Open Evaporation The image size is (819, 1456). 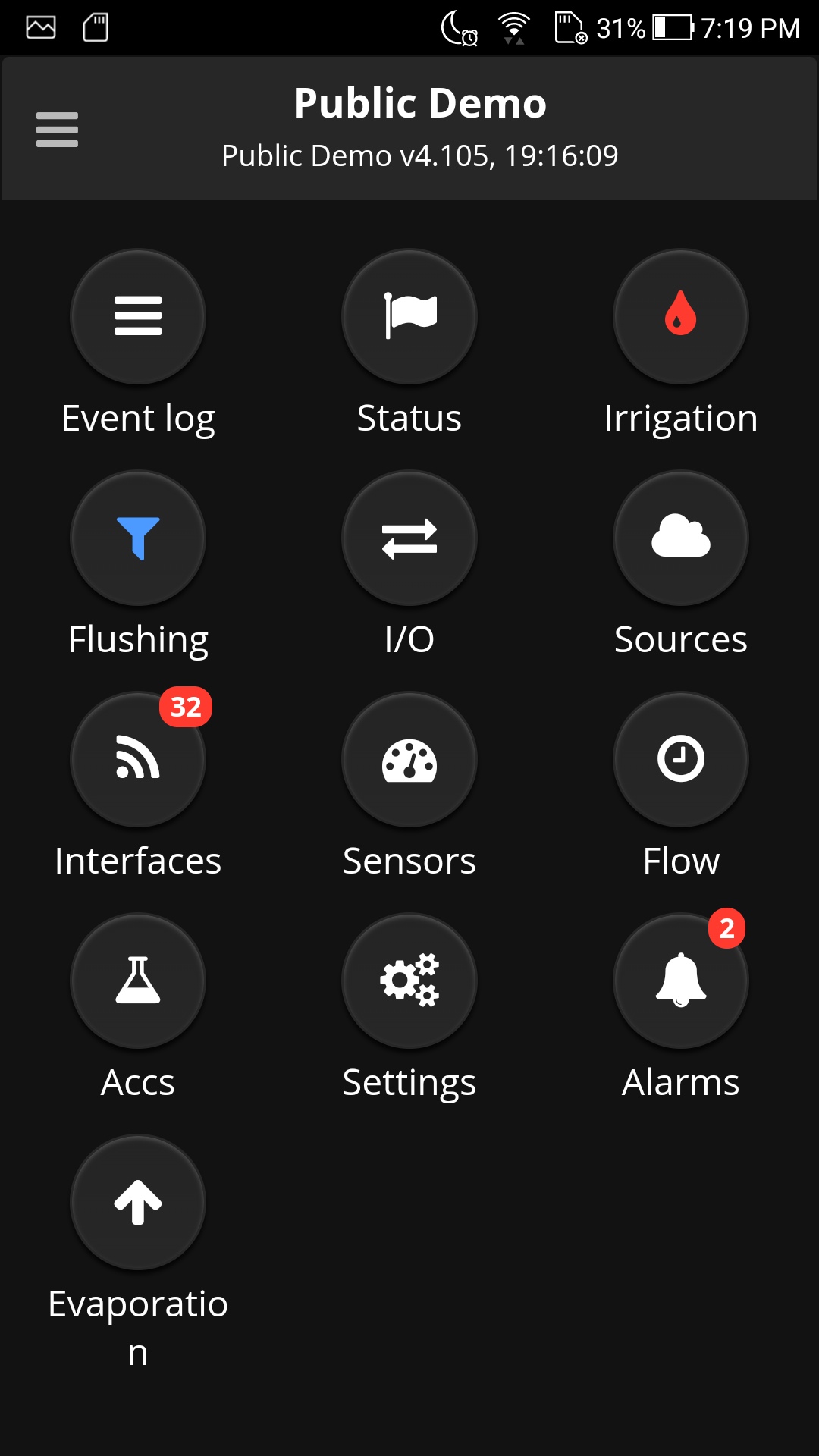click(138, 1202)
